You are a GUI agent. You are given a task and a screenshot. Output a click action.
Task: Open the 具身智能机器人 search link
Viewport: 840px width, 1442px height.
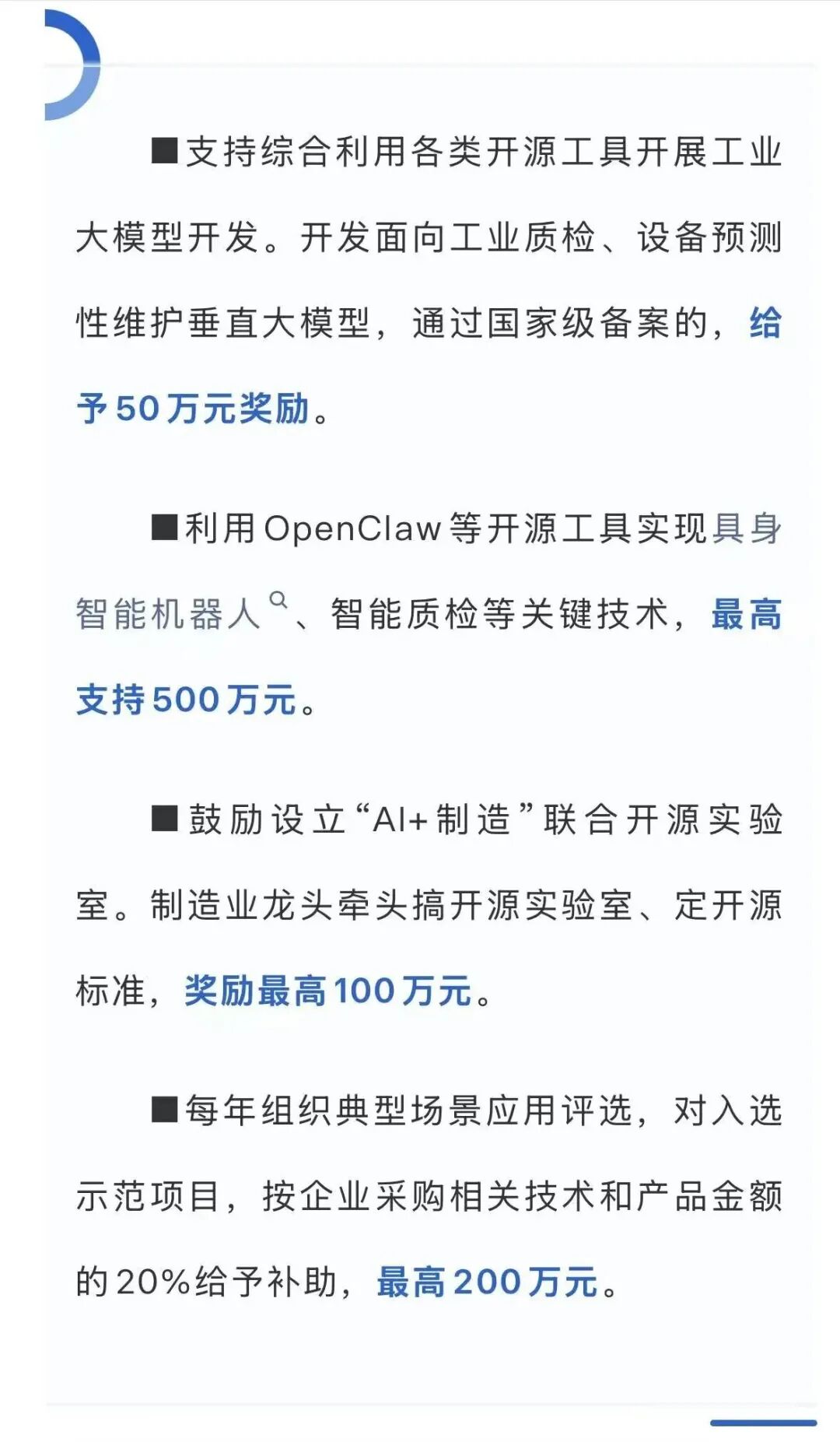pyautogui.click(x=167, y=614)
